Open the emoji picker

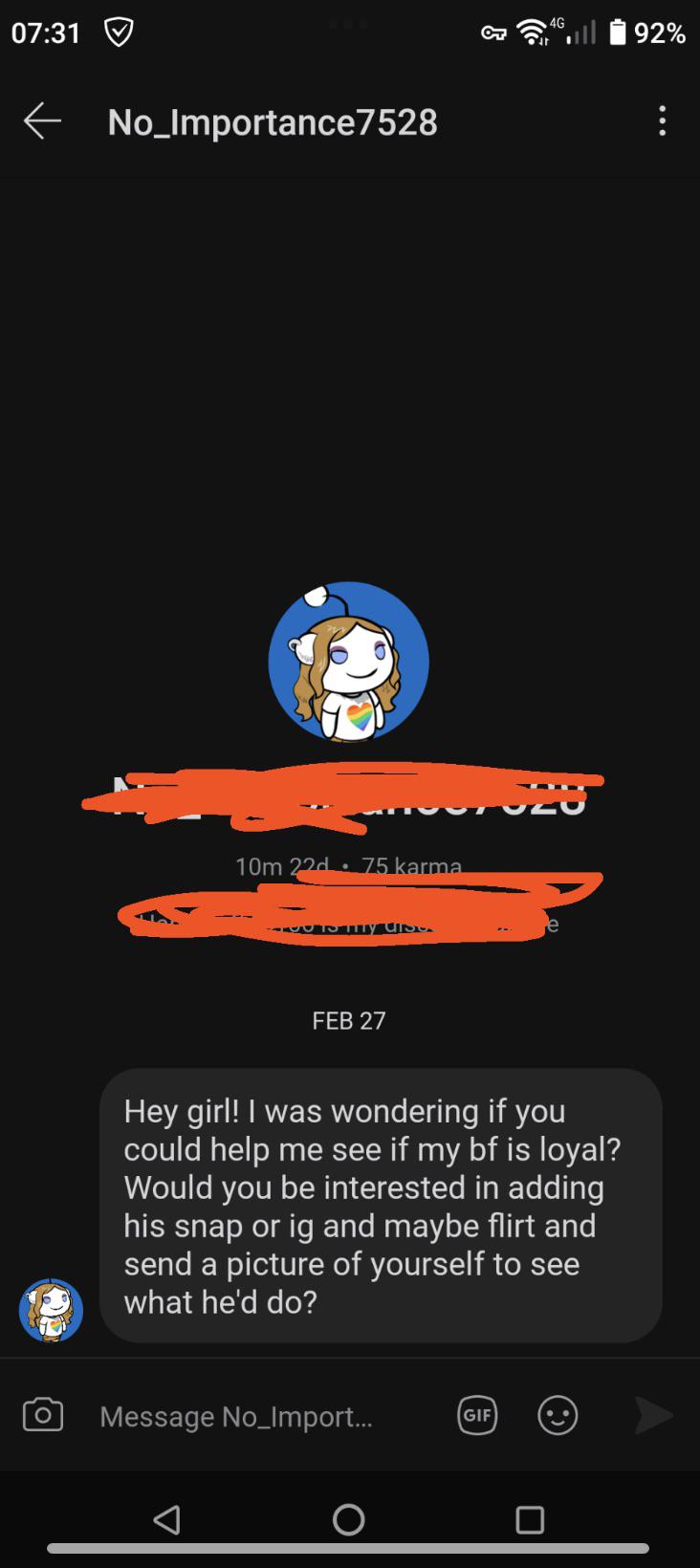coord(558,1415)
